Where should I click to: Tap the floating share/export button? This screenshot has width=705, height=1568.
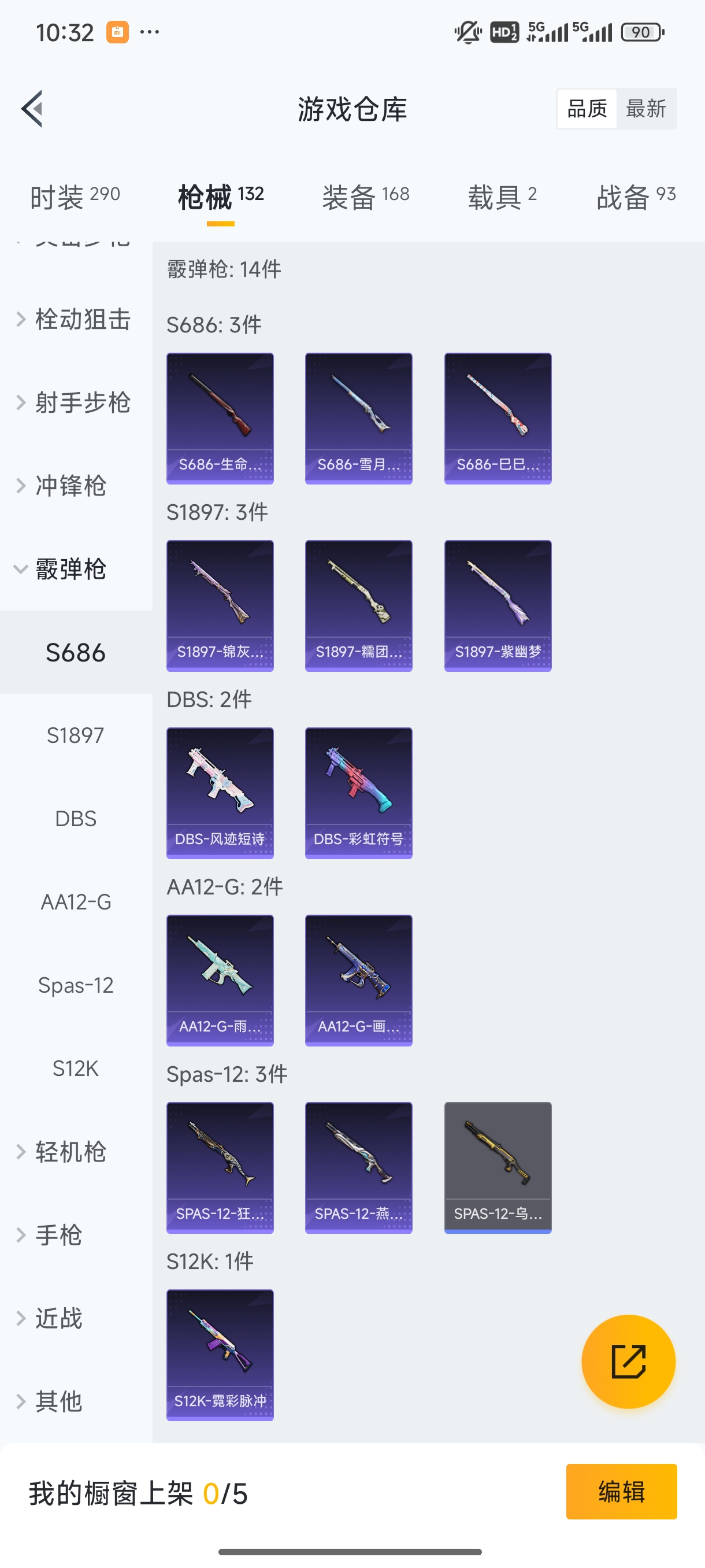point(629,1362)
